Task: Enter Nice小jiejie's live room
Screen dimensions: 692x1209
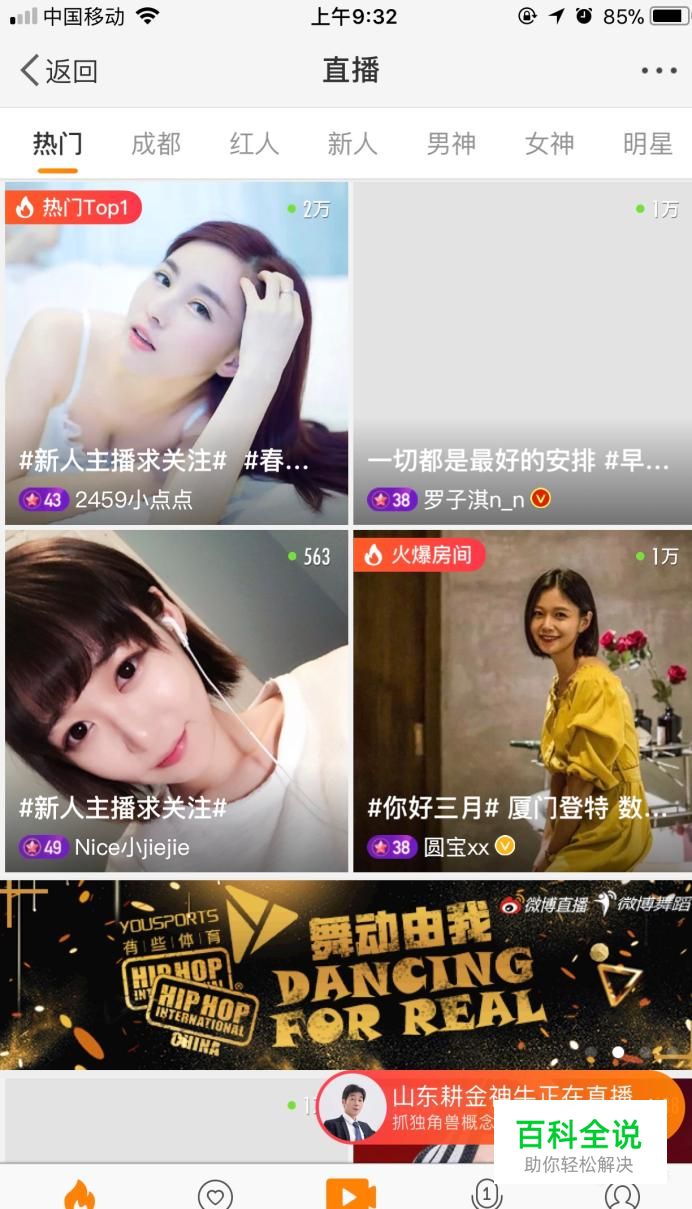Action: (177, 701)
